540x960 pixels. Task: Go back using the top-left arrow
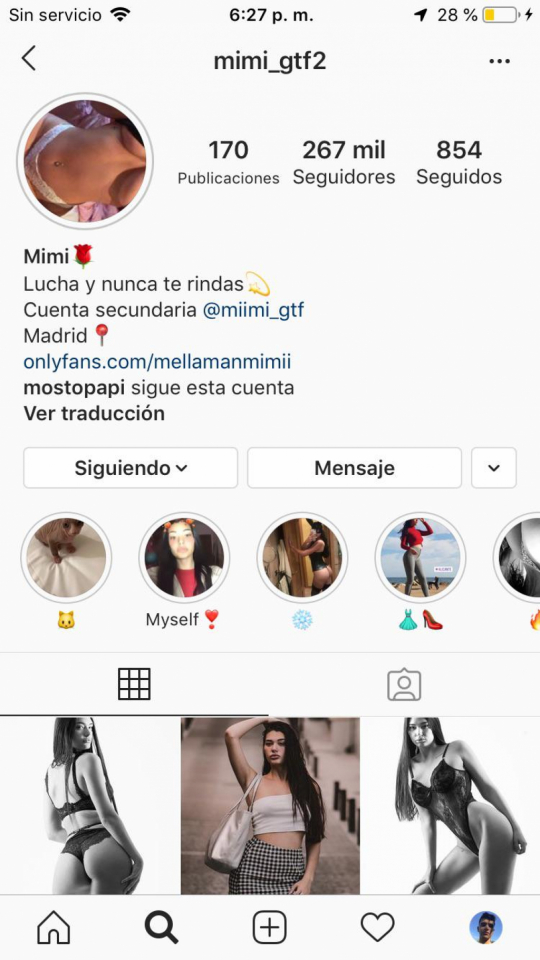28,59
